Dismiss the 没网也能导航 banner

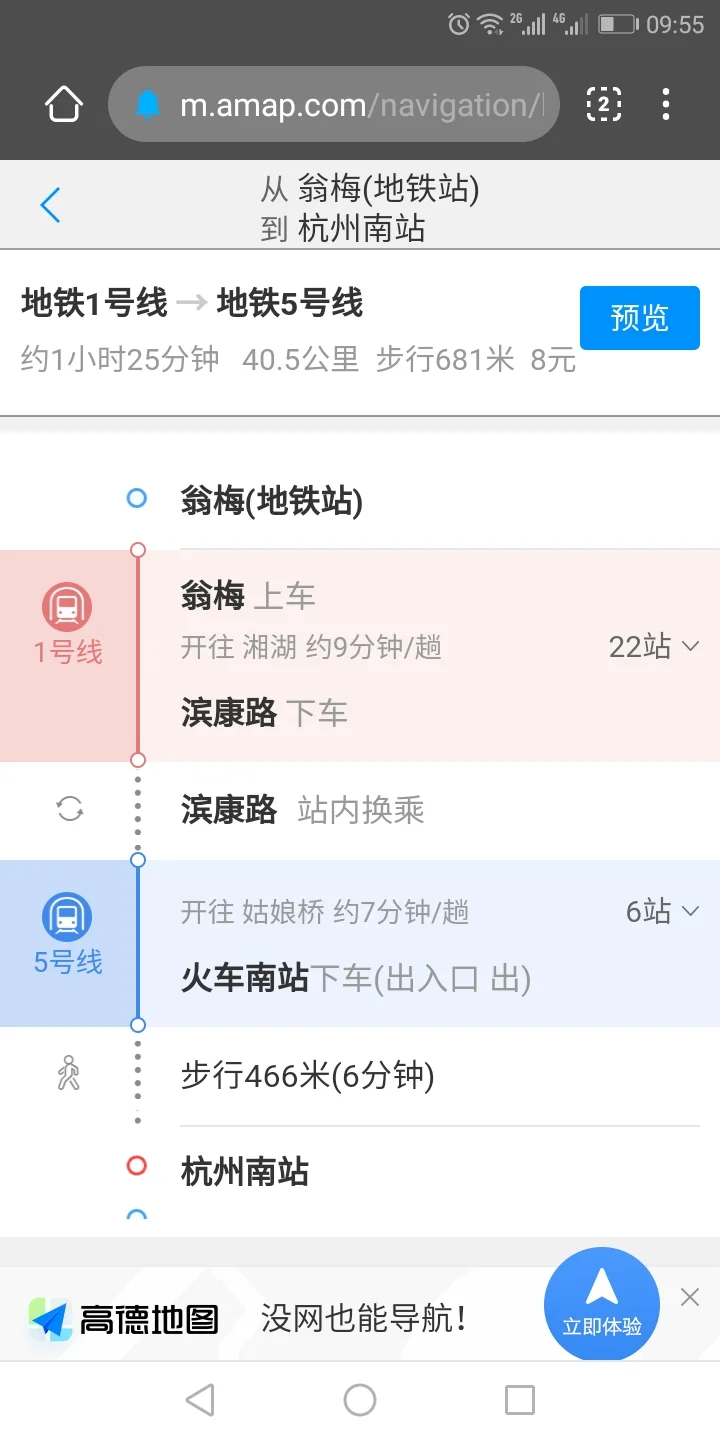(x=690, y=1296)
